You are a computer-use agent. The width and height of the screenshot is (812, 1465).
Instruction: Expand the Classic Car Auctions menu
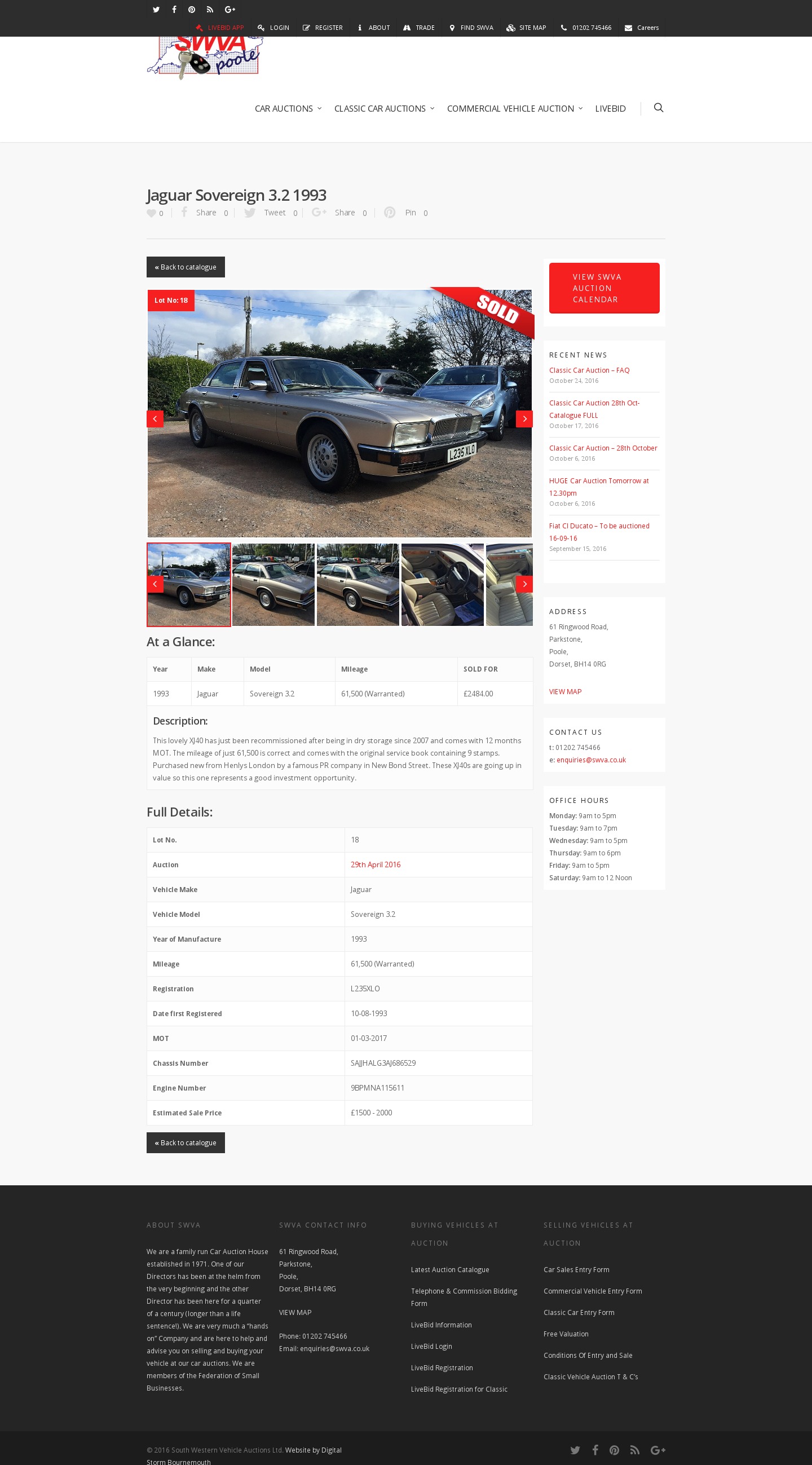click(x=384, y=109)
